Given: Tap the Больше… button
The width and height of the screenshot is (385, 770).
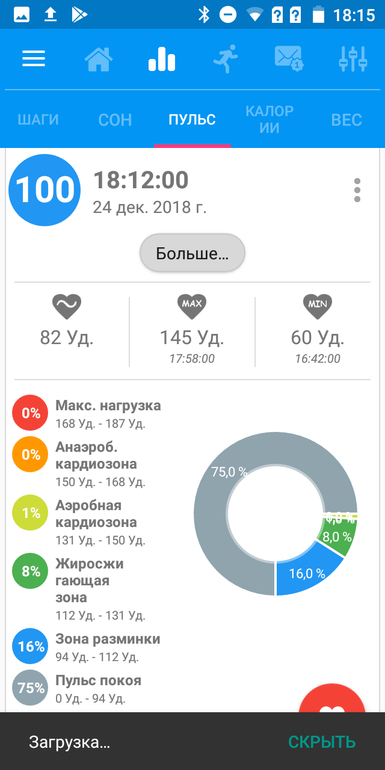Looking at the screenshot, I should pyautogui.click(x=192, y=253).
